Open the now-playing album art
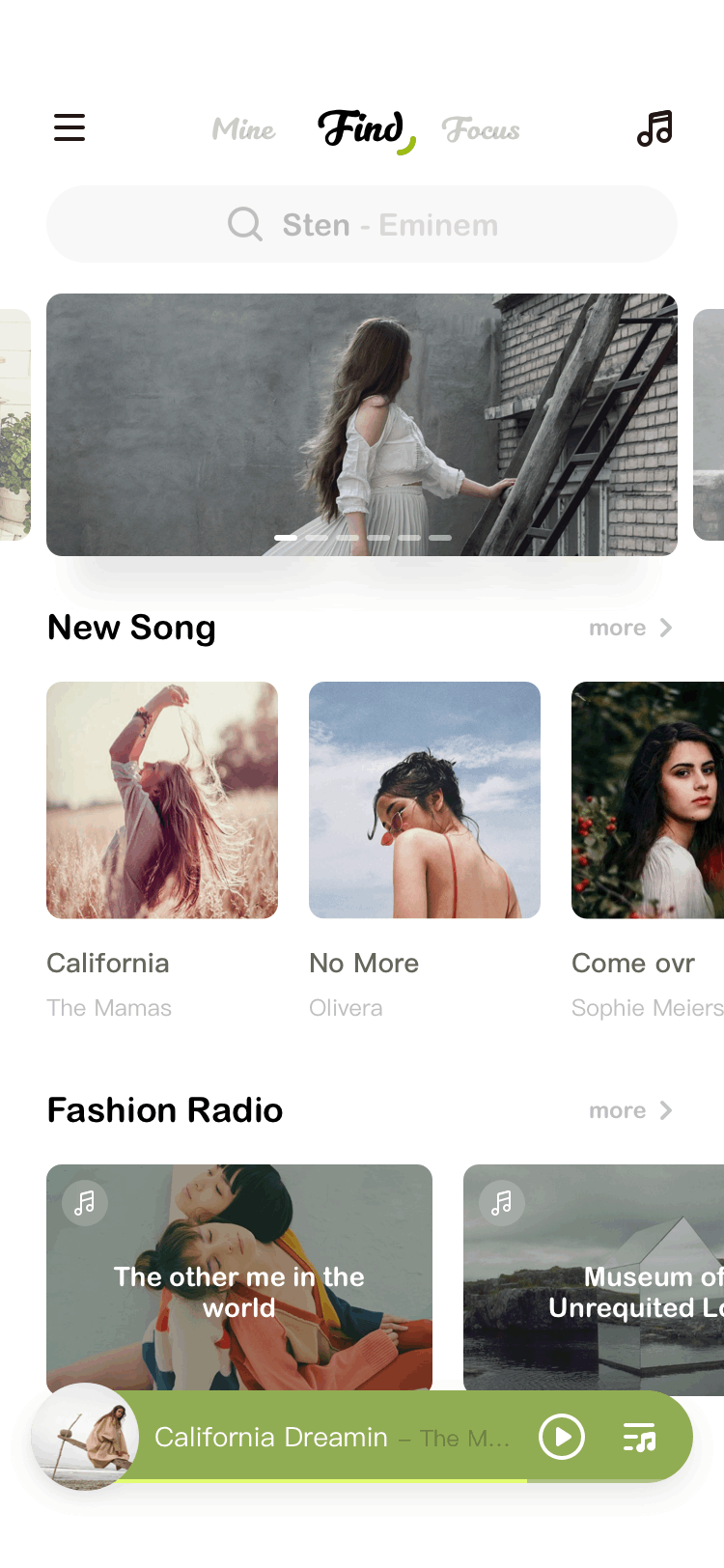Screen dimensions: 724x1568 (85, 1437)
